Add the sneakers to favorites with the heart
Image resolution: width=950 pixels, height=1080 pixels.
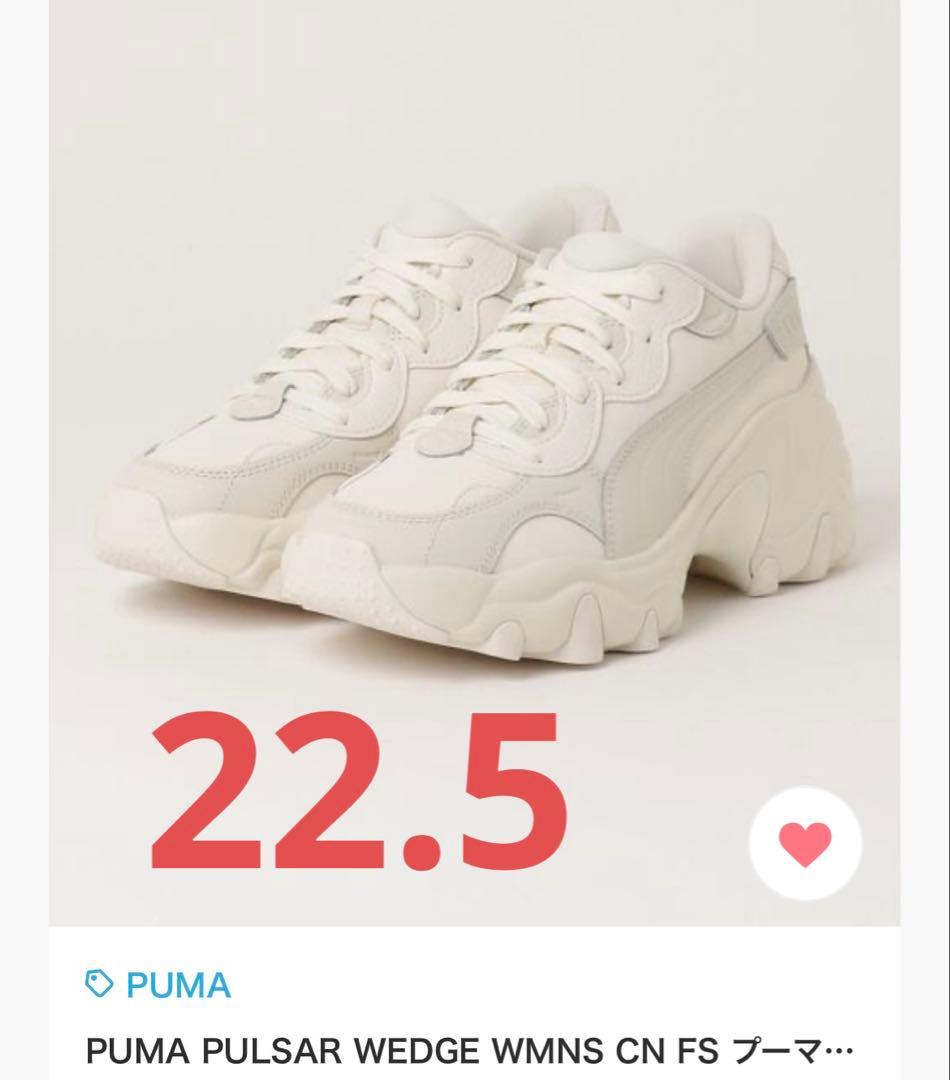(x=805, y=844)
